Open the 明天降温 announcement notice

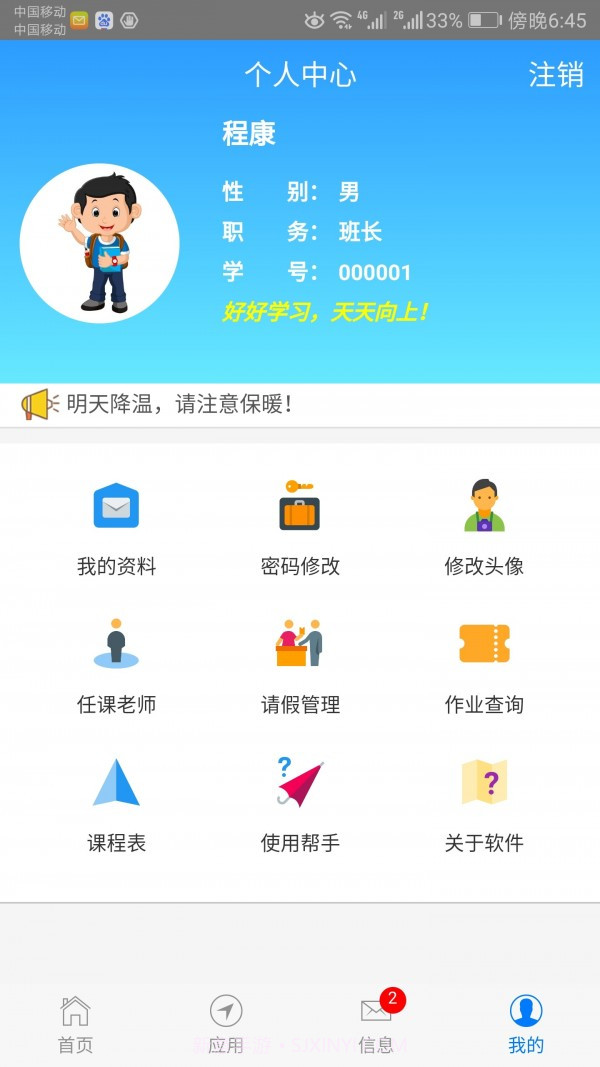point(180,405)
